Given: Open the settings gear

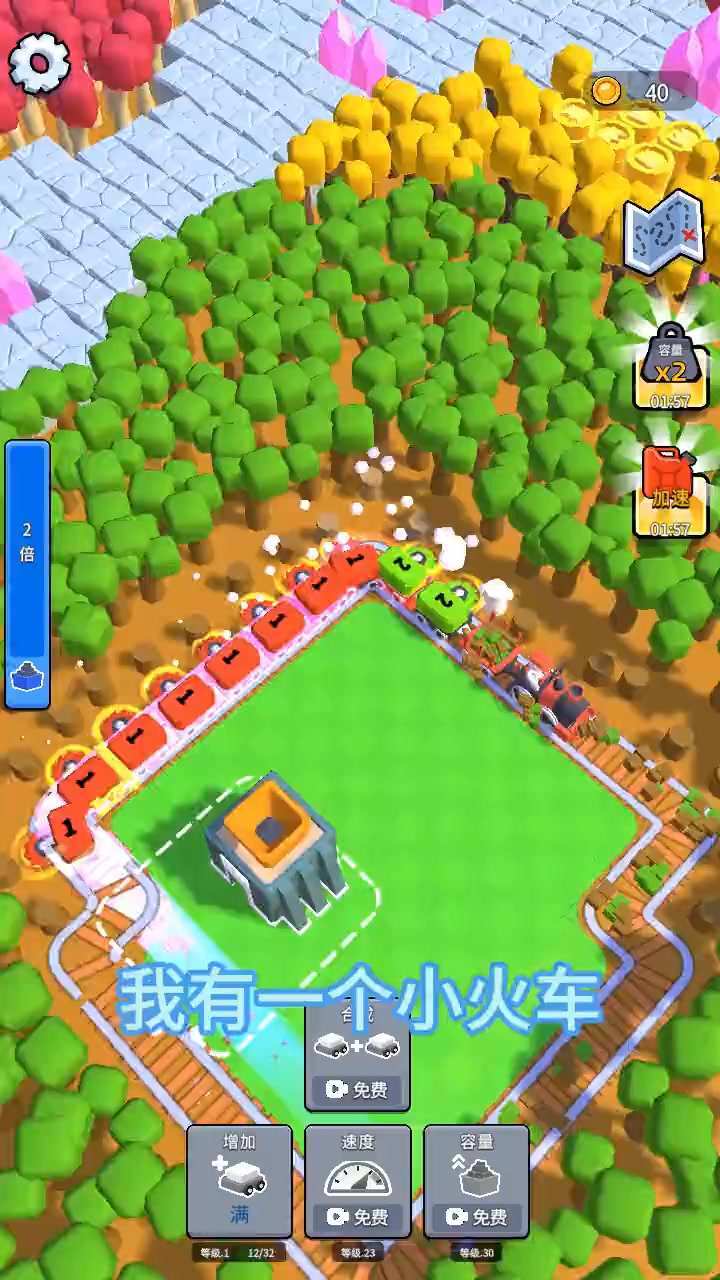Looking at the screenshot, I should [x=39, y=62].
